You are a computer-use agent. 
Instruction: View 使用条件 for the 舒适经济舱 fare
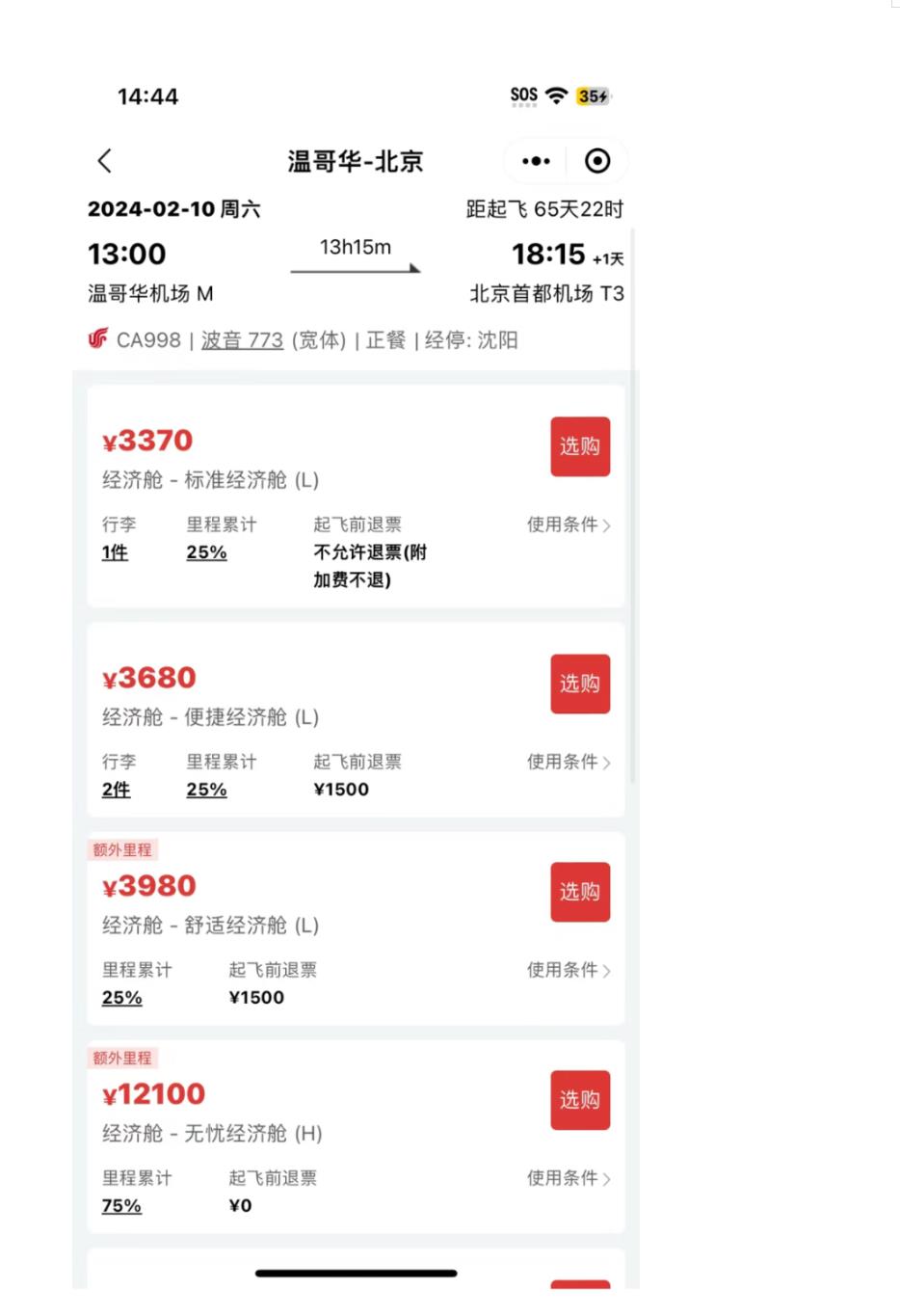point(568,970)
